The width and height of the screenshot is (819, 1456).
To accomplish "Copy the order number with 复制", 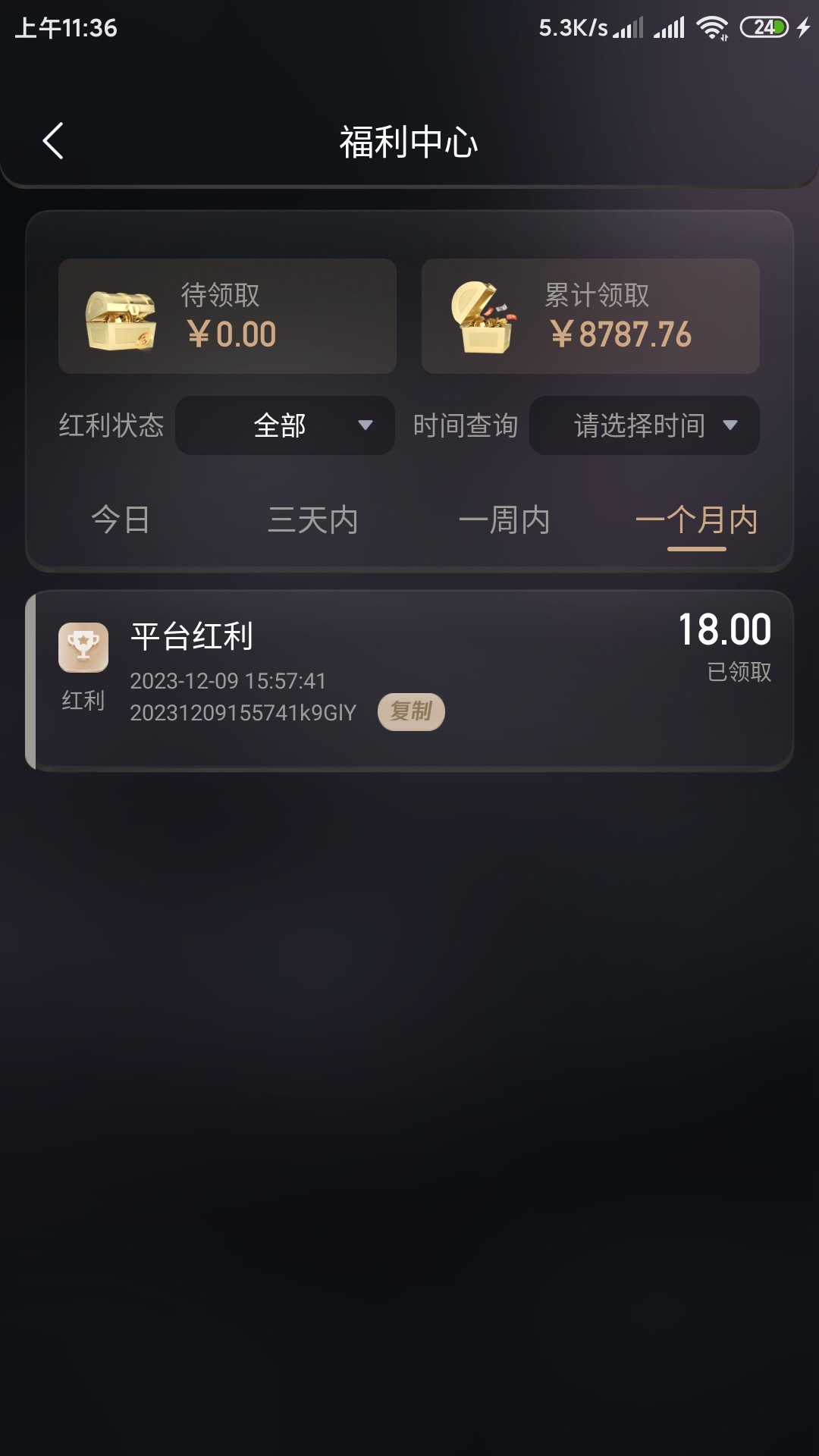I will (x=411, y=711).
